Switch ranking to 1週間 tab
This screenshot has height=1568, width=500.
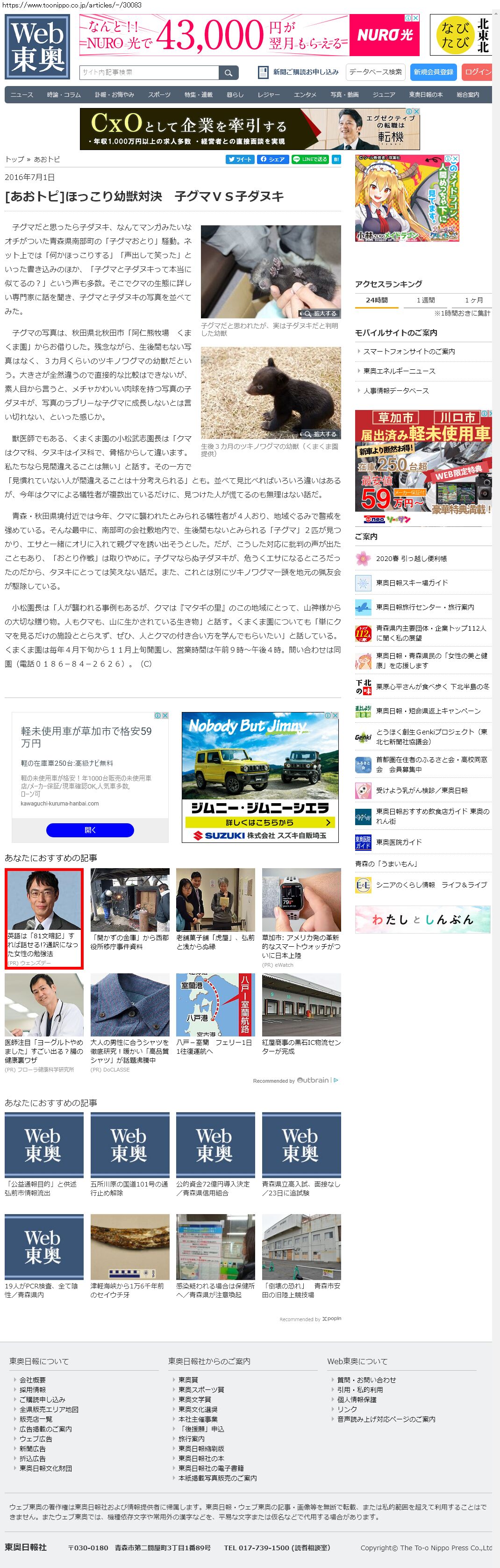(x=425, y=300)
